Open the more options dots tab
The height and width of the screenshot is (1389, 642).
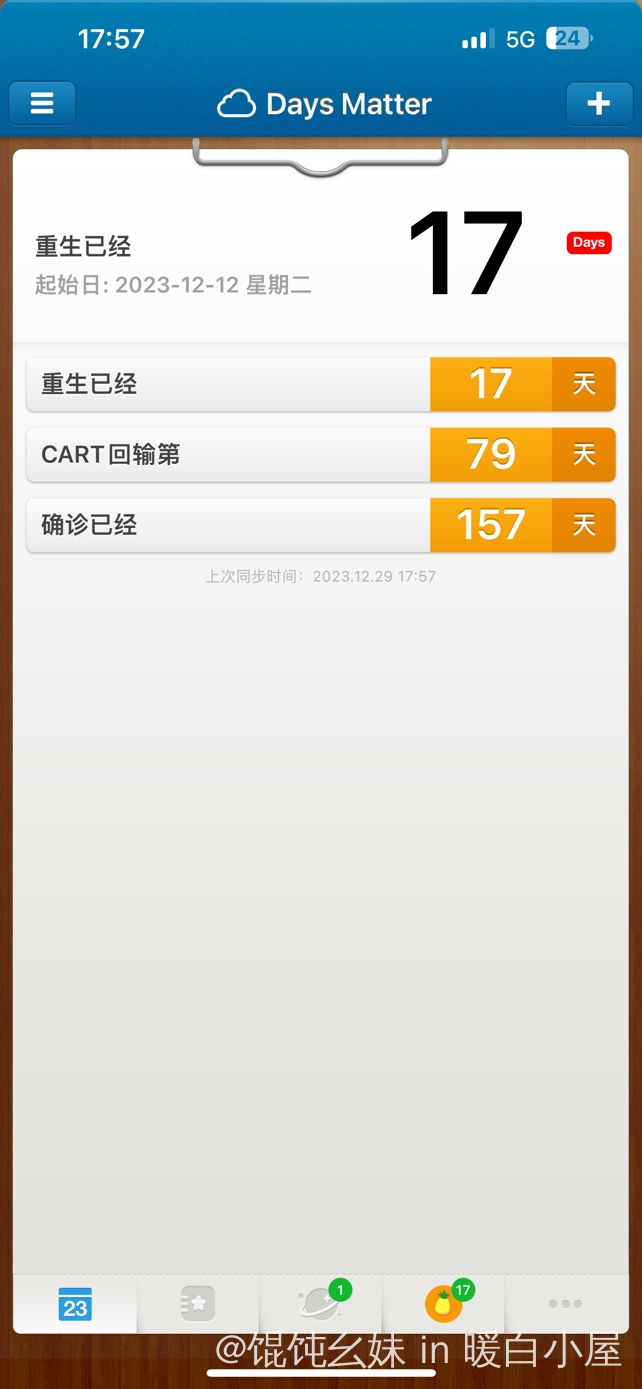click(x=565, y=1304)
